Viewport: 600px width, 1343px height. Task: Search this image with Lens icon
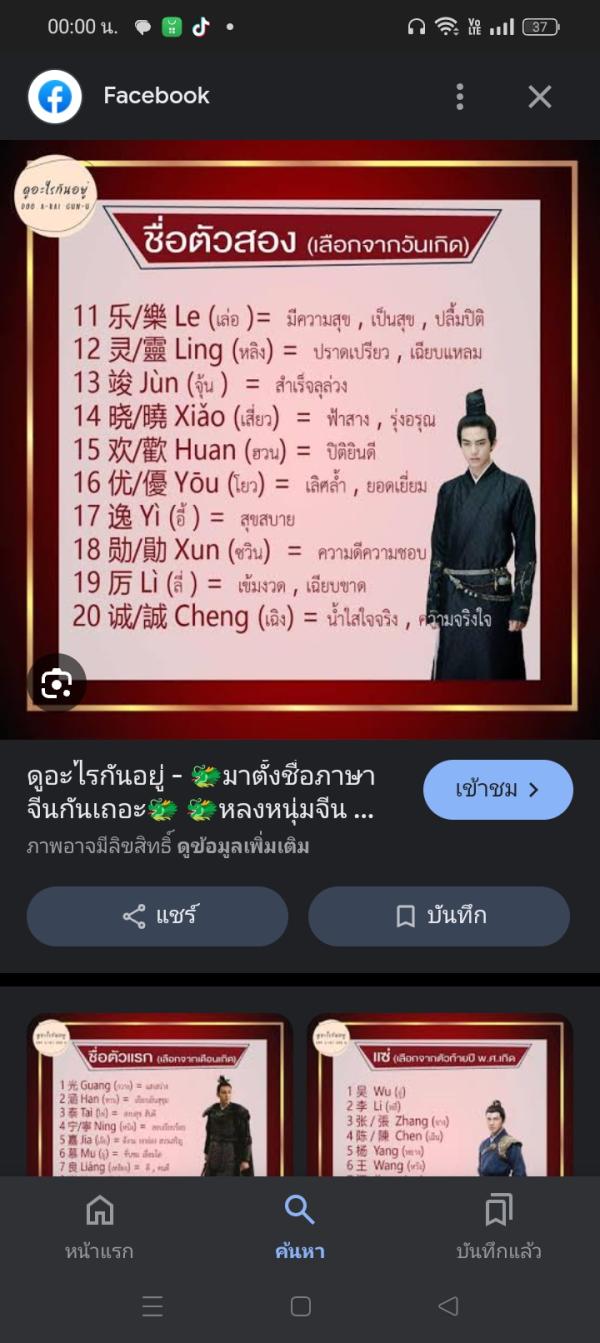point(57,684)
